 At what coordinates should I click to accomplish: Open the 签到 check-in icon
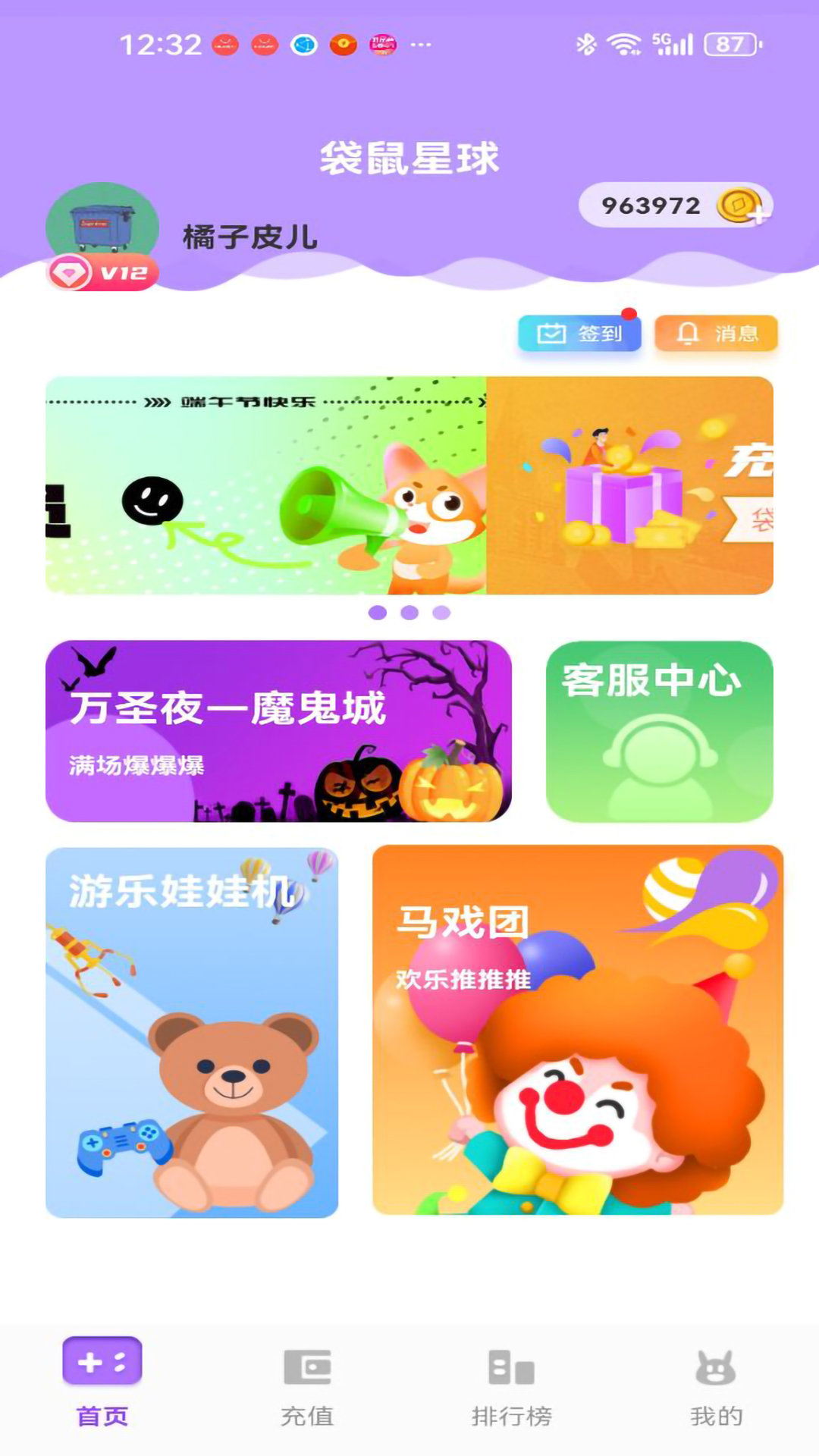(553, 332)
